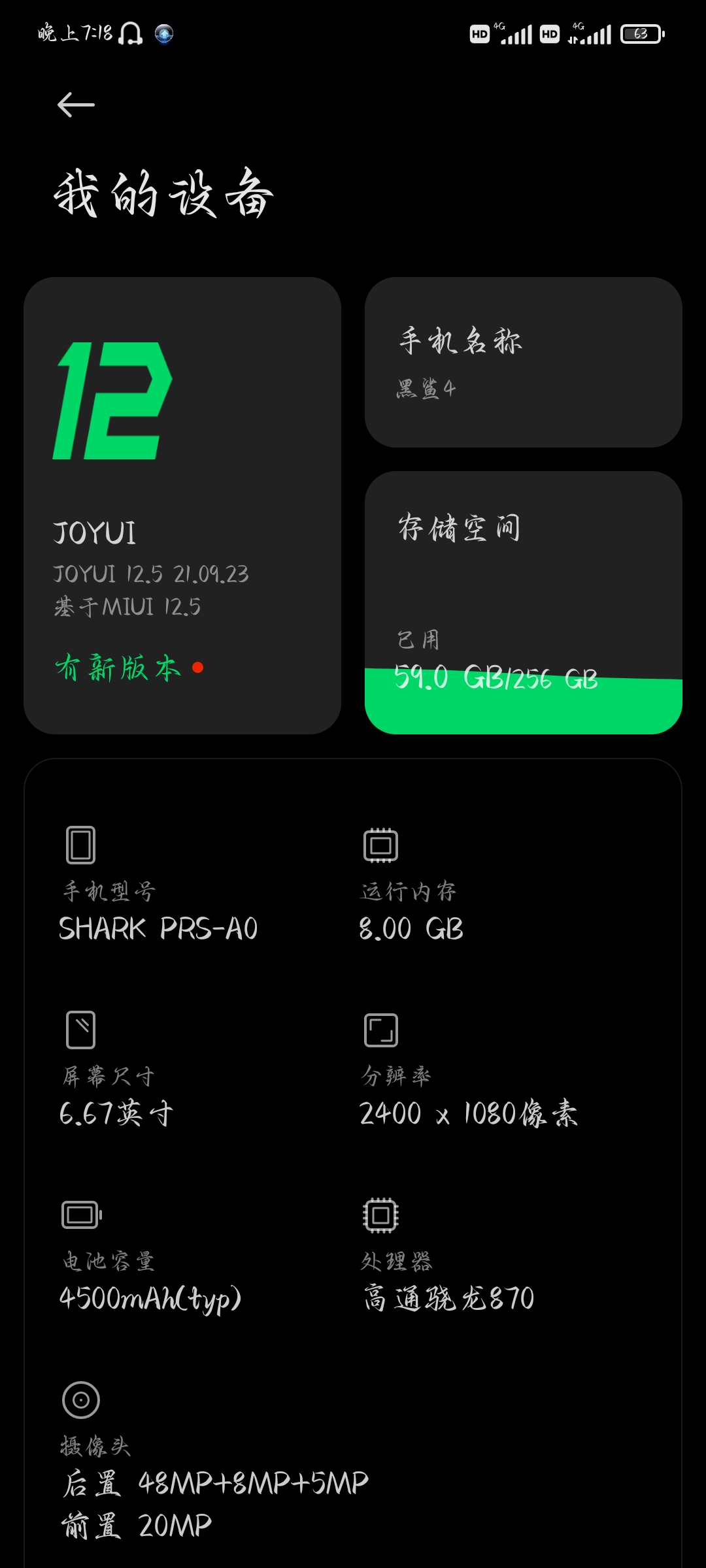The height and width of the screenshot is (1568, 706).
Task: Open the 手机名称 card
Action: 524,363
